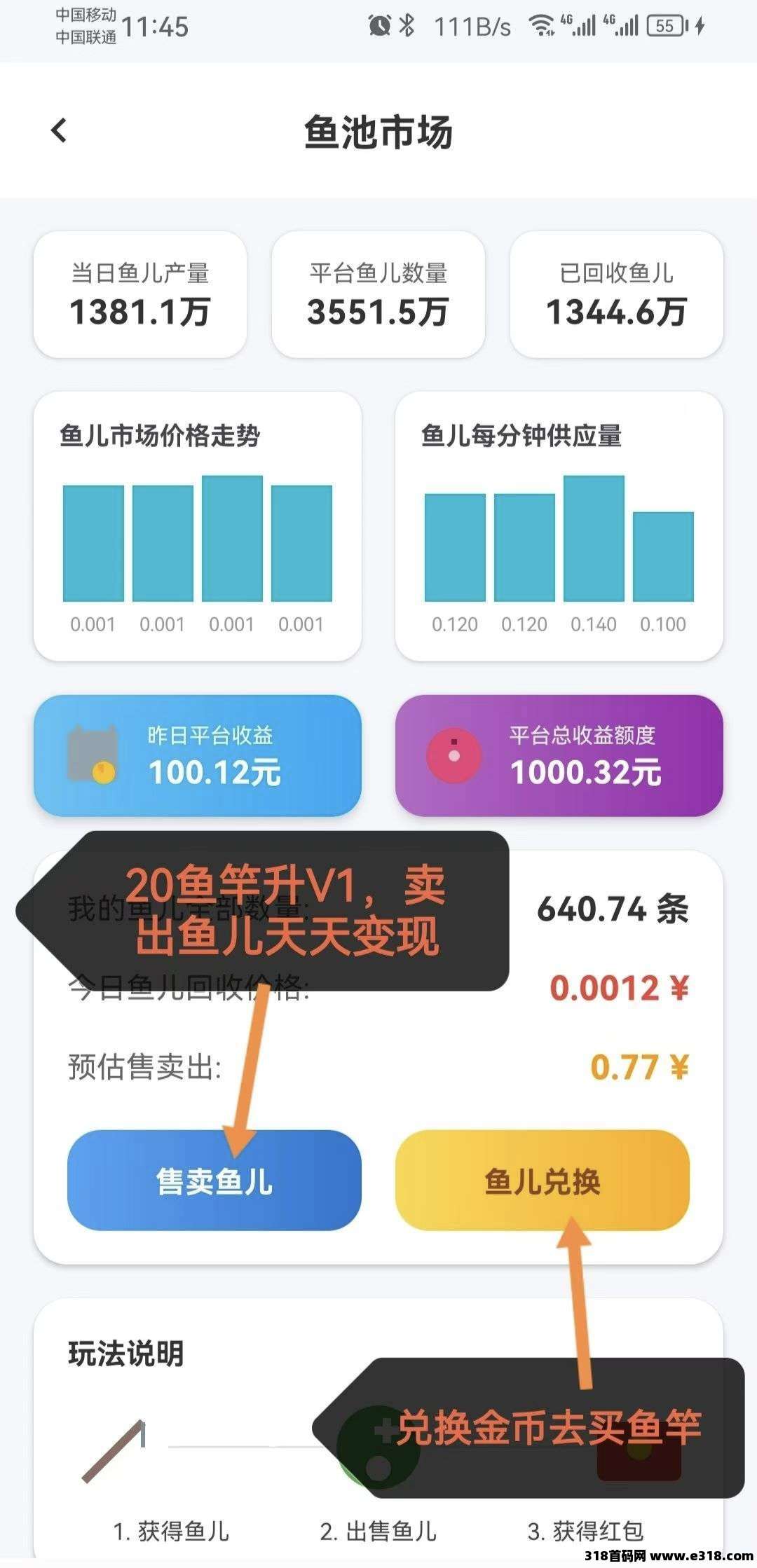The width and height of the screenshot is (757, 1568).
Task: Tap the 平台鱼儿数量 stat card
Action: pos(378,294)
